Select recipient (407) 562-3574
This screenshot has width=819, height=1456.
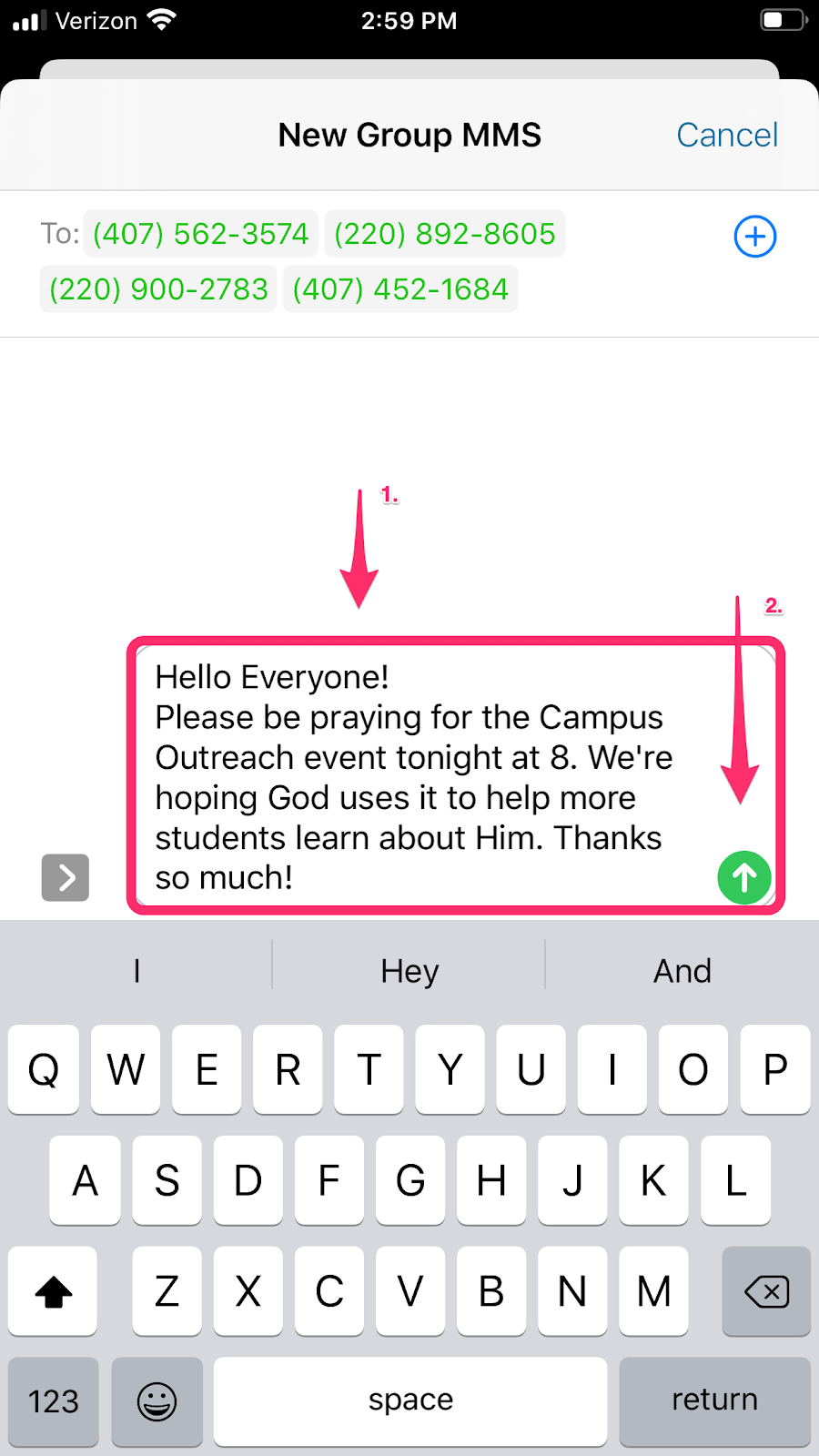[200, 234]
